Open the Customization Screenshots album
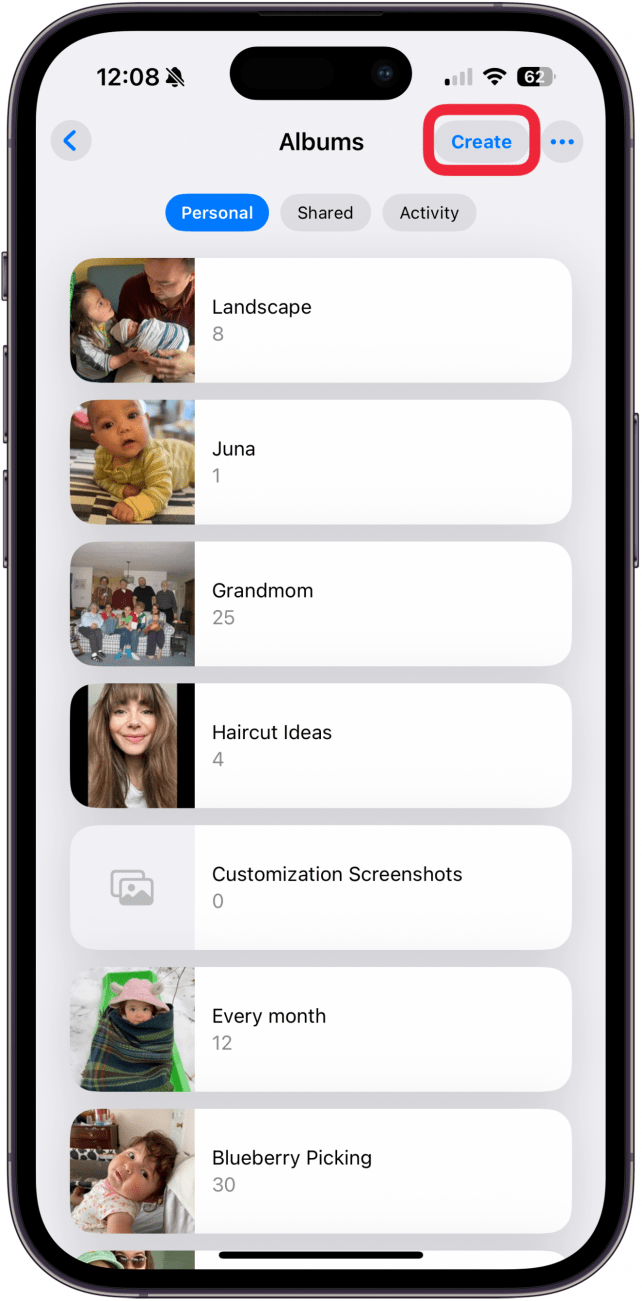The width and height of the screenshot is (642, 1301). click(321, 887)
